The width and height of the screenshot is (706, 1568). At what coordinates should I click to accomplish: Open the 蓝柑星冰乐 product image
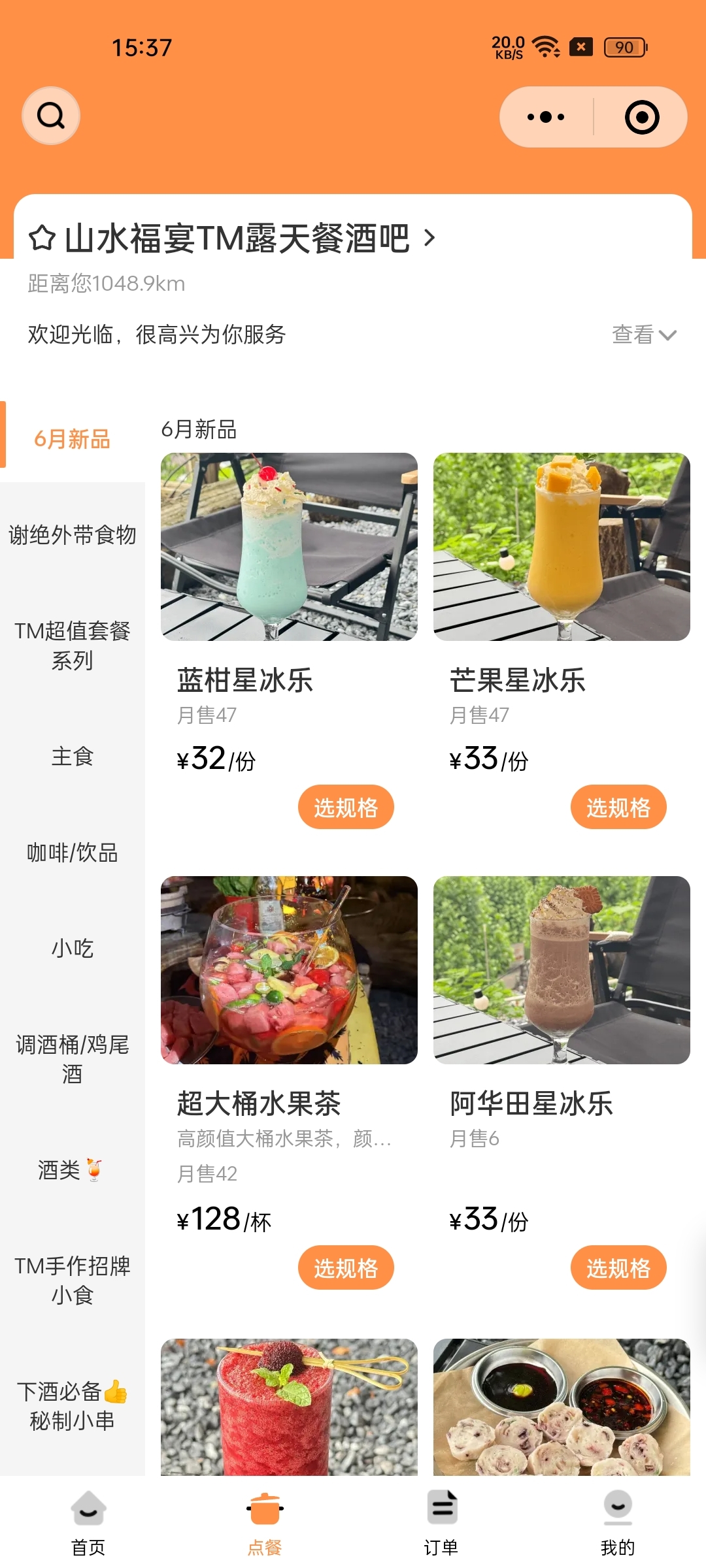(289, 547)
